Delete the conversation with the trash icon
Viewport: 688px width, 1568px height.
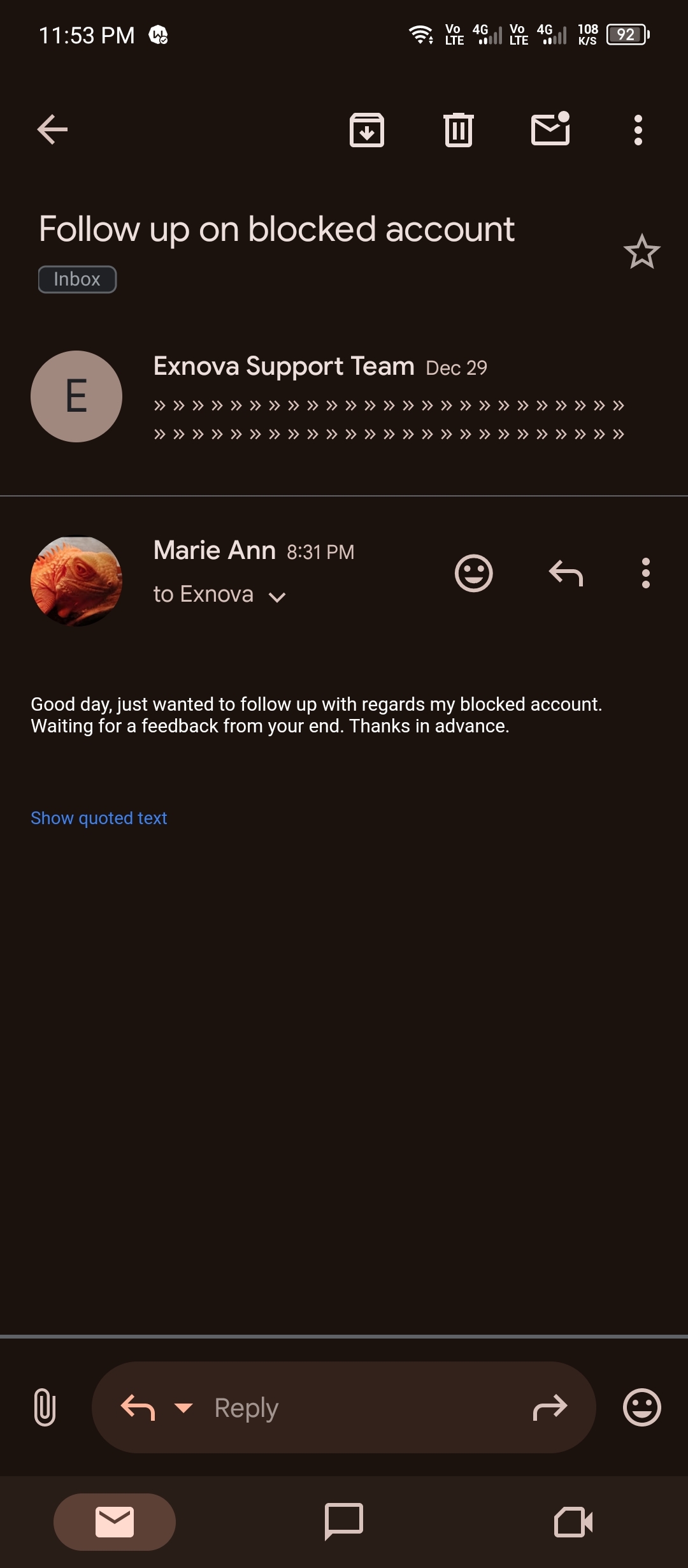[x=458, y=130]
